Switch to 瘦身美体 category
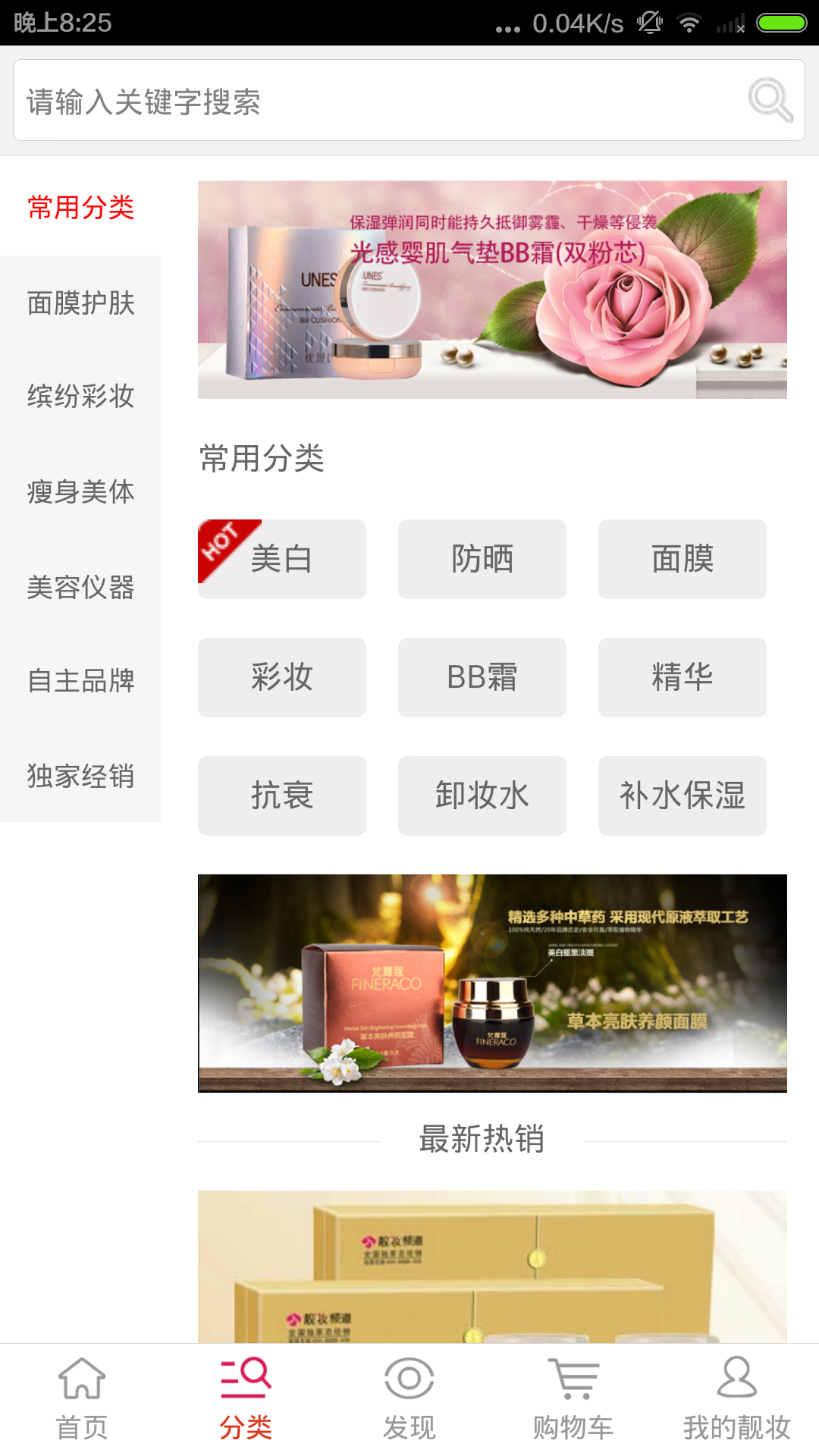This screenshot has height=1456, width=819. point(80,492)
